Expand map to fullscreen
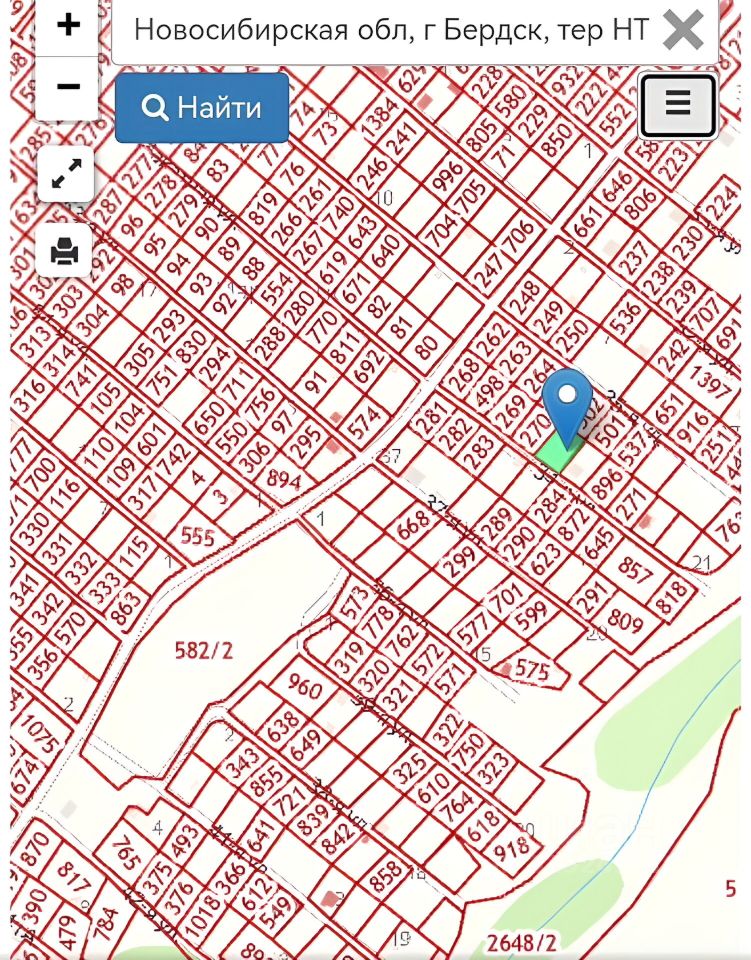The width and height of the screenshot is (751, 960). [66, 175]
